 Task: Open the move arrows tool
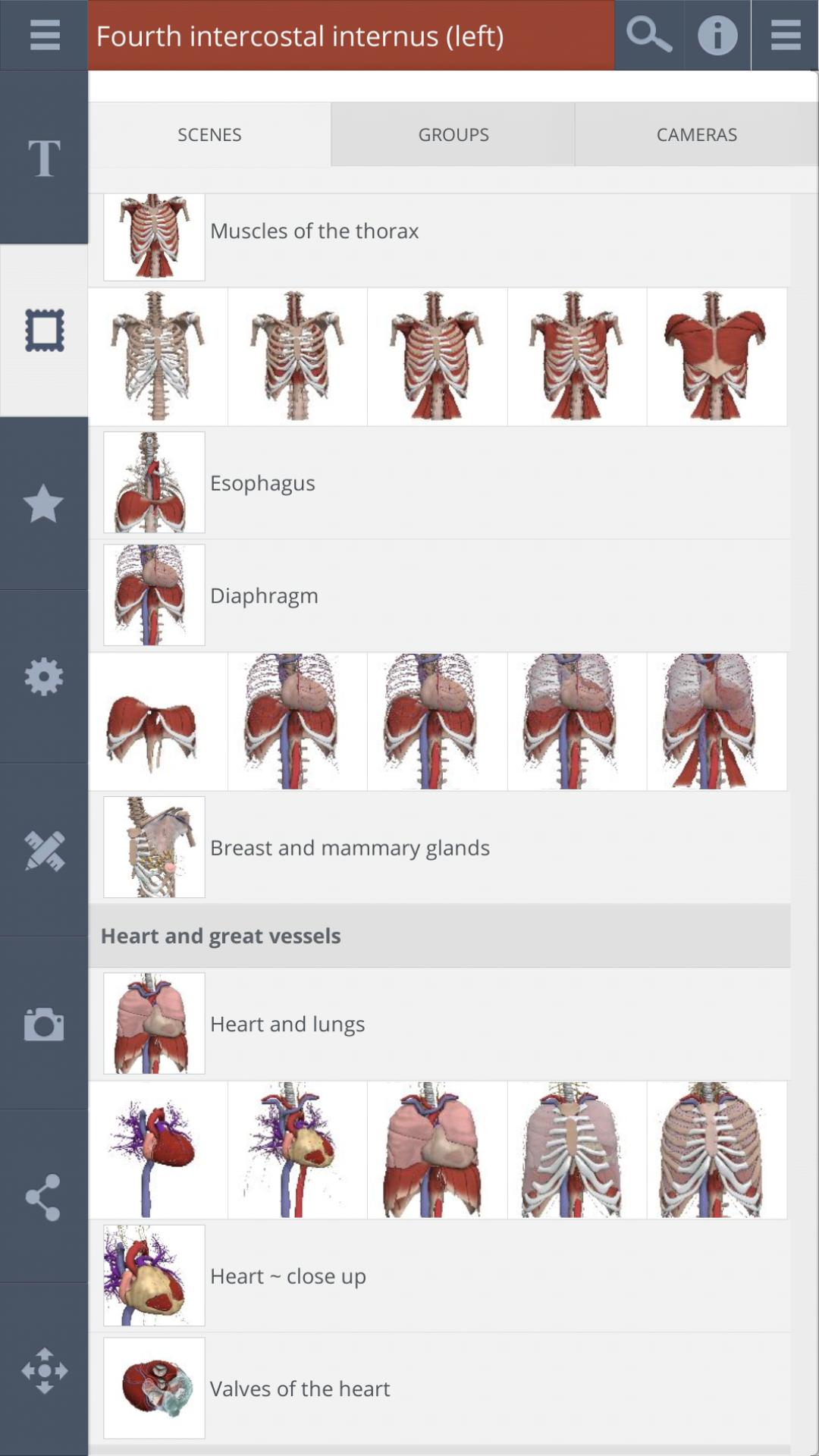[x=44, y=1370]
